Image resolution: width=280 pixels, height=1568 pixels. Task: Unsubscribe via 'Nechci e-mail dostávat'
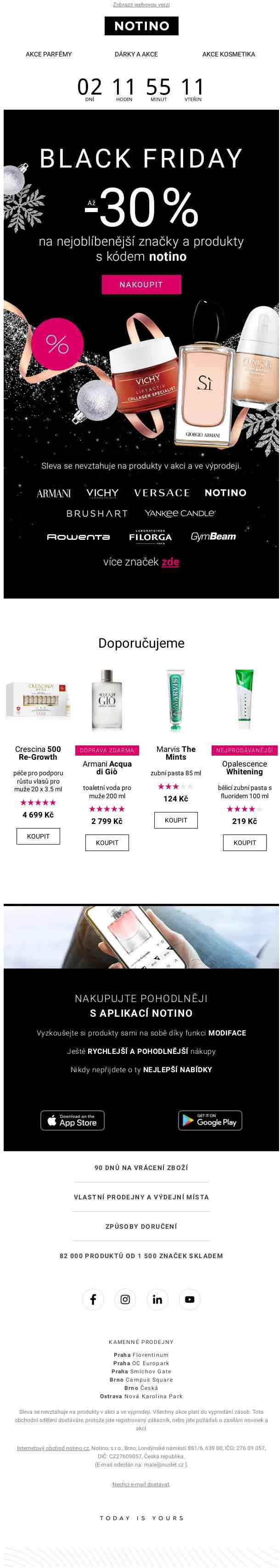pos(141,1484)
